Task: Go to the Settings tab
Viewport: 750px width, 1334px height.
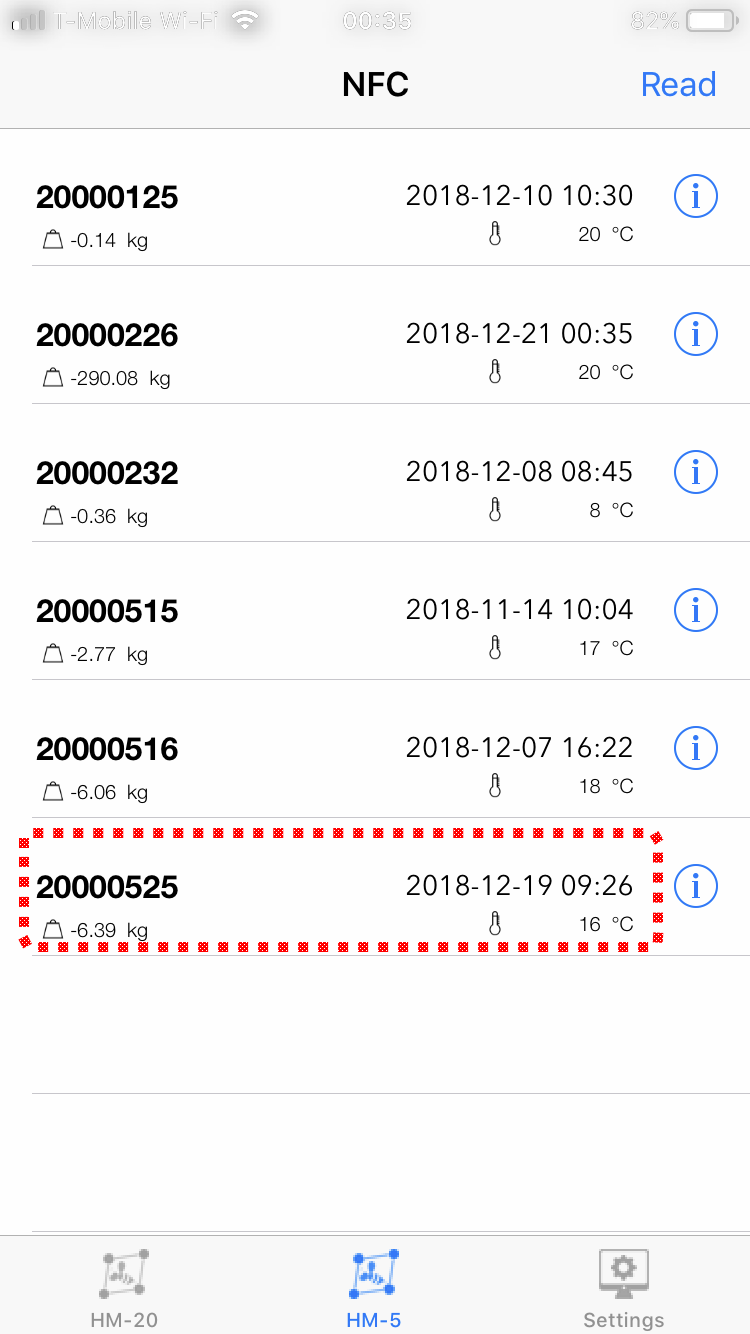Action: click(624, 1288)
